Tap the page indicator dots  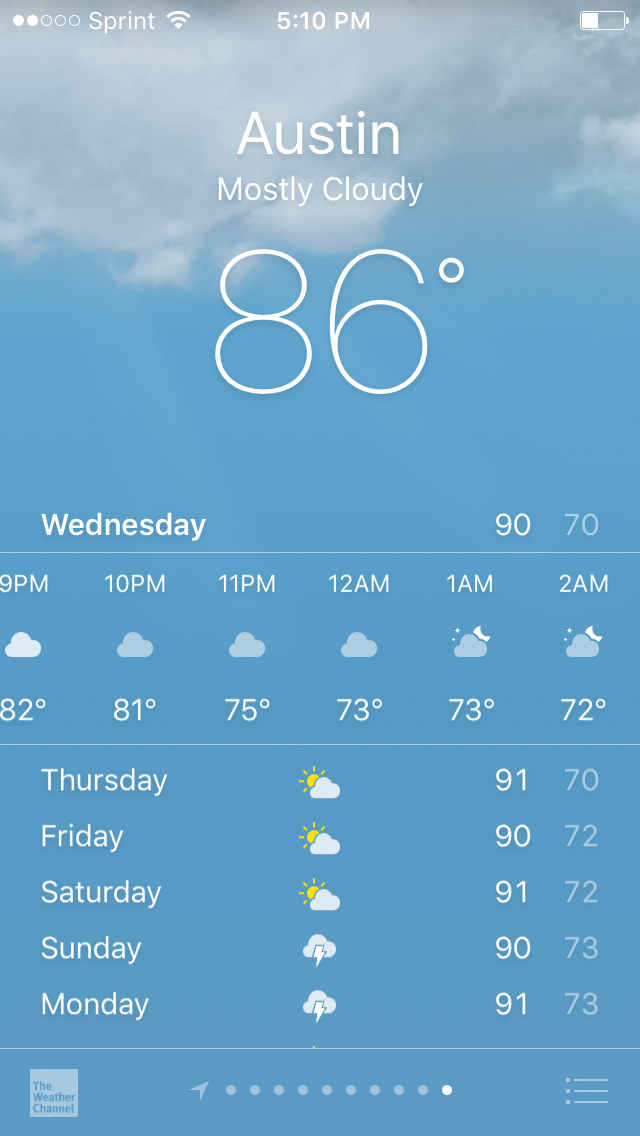[321, 1090]
